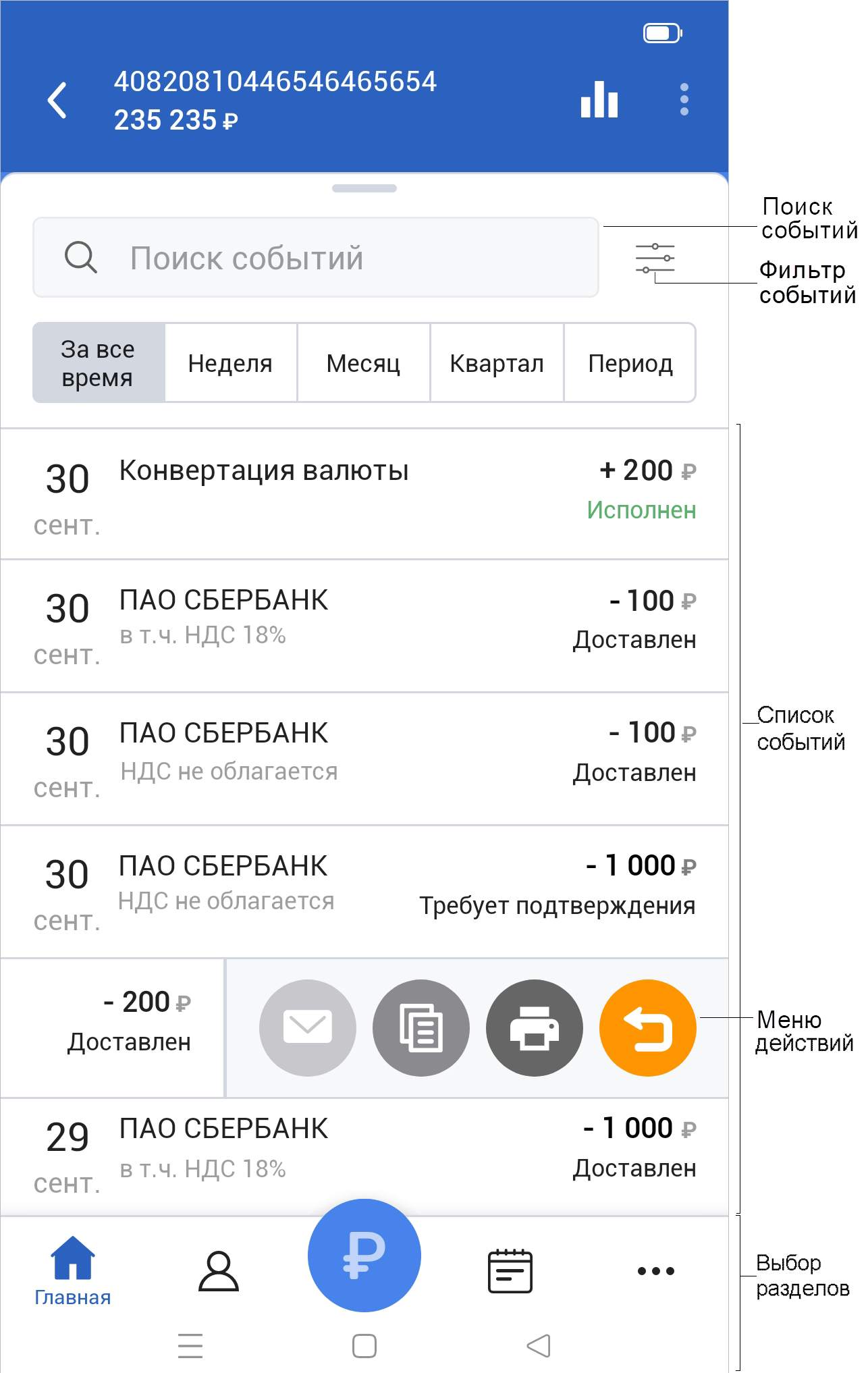Switch to the Неделя time filter

click(229, 362)
